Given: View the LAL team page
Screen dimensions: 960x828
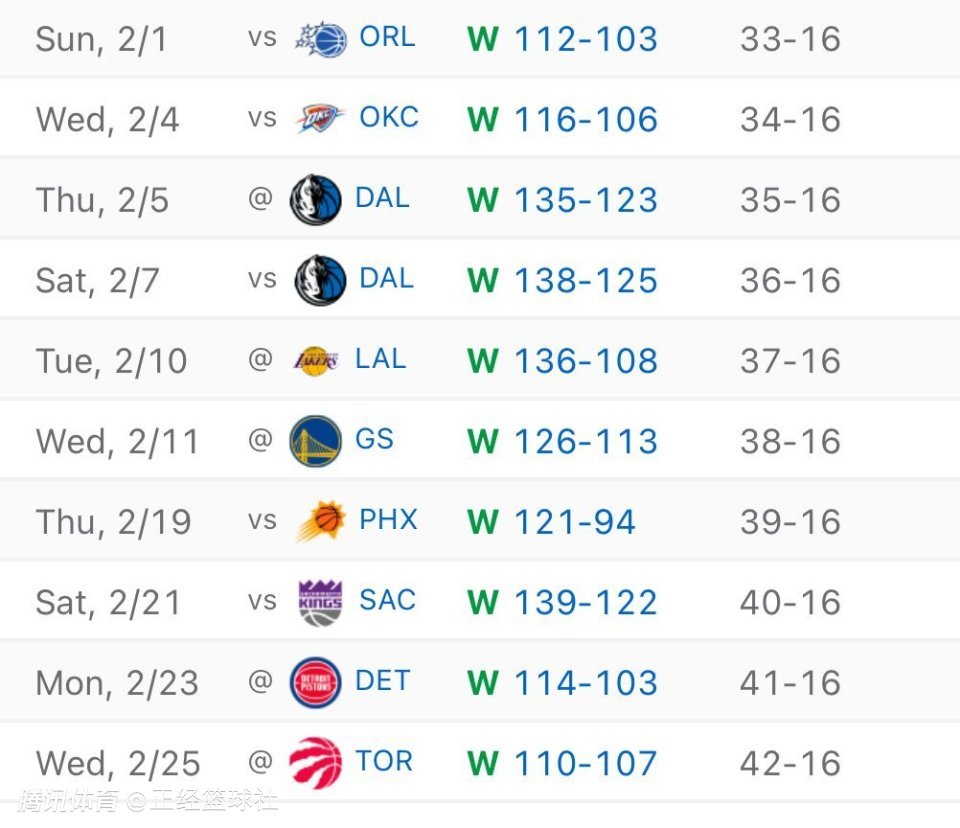Looking at the screenshot, I should click(381, 359).
